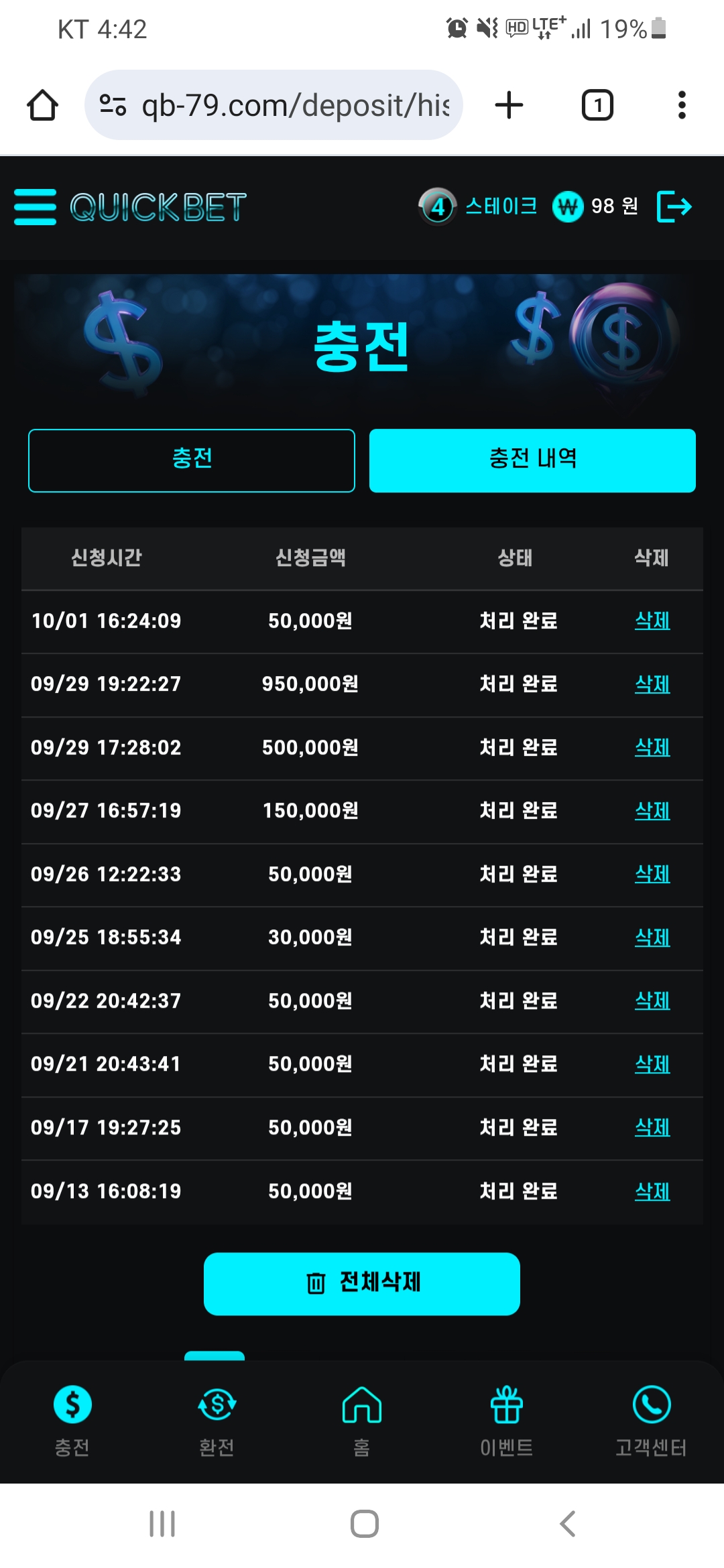The image size is (724, 1568).
Task: Remove the 09/29 17:28:02 entry
Action: pyautogui.click(x=652, y=747)
